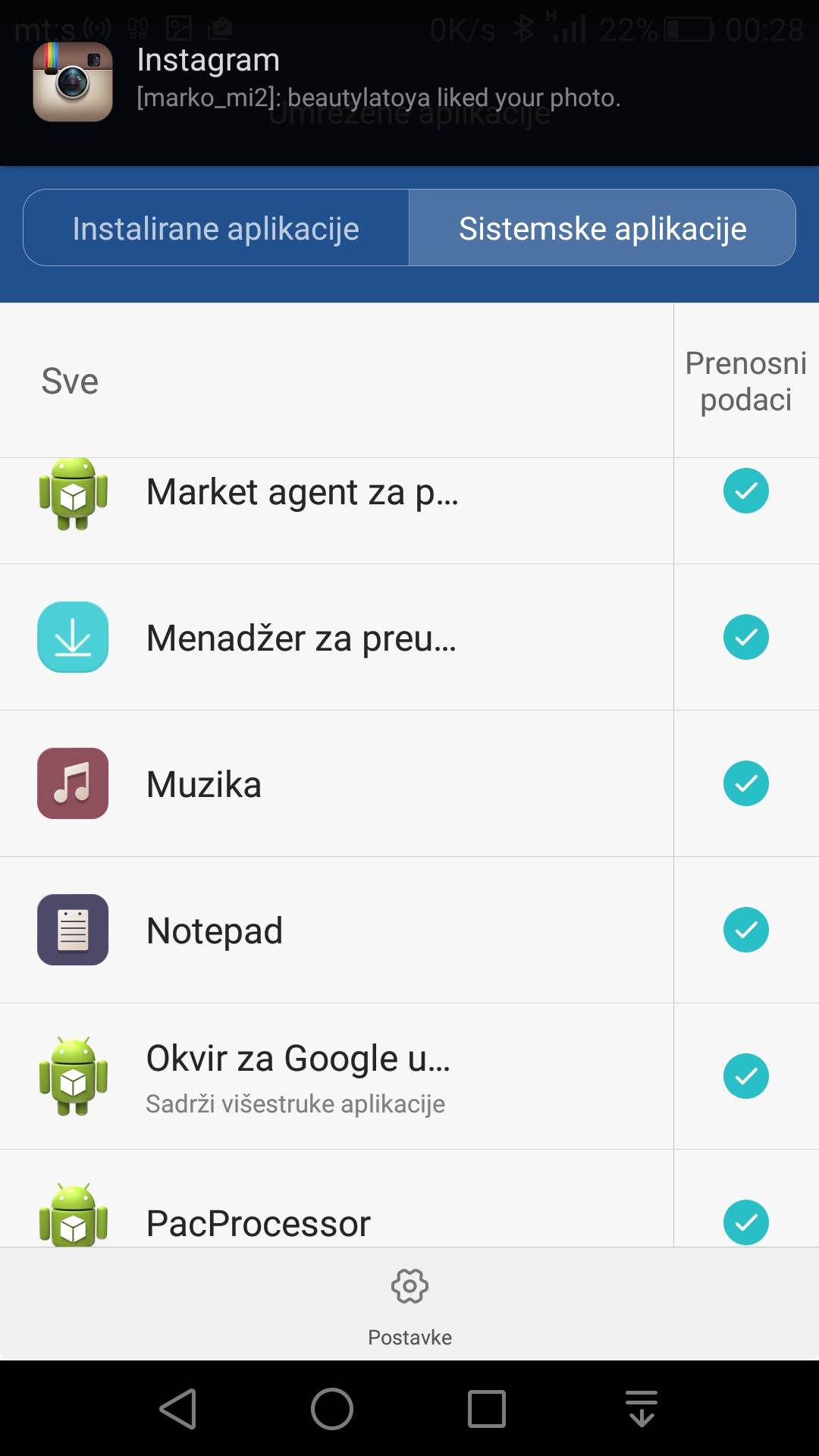Open the recent apps view
This screenshot has height=1456, width=819.
[x=486, y=1409]
